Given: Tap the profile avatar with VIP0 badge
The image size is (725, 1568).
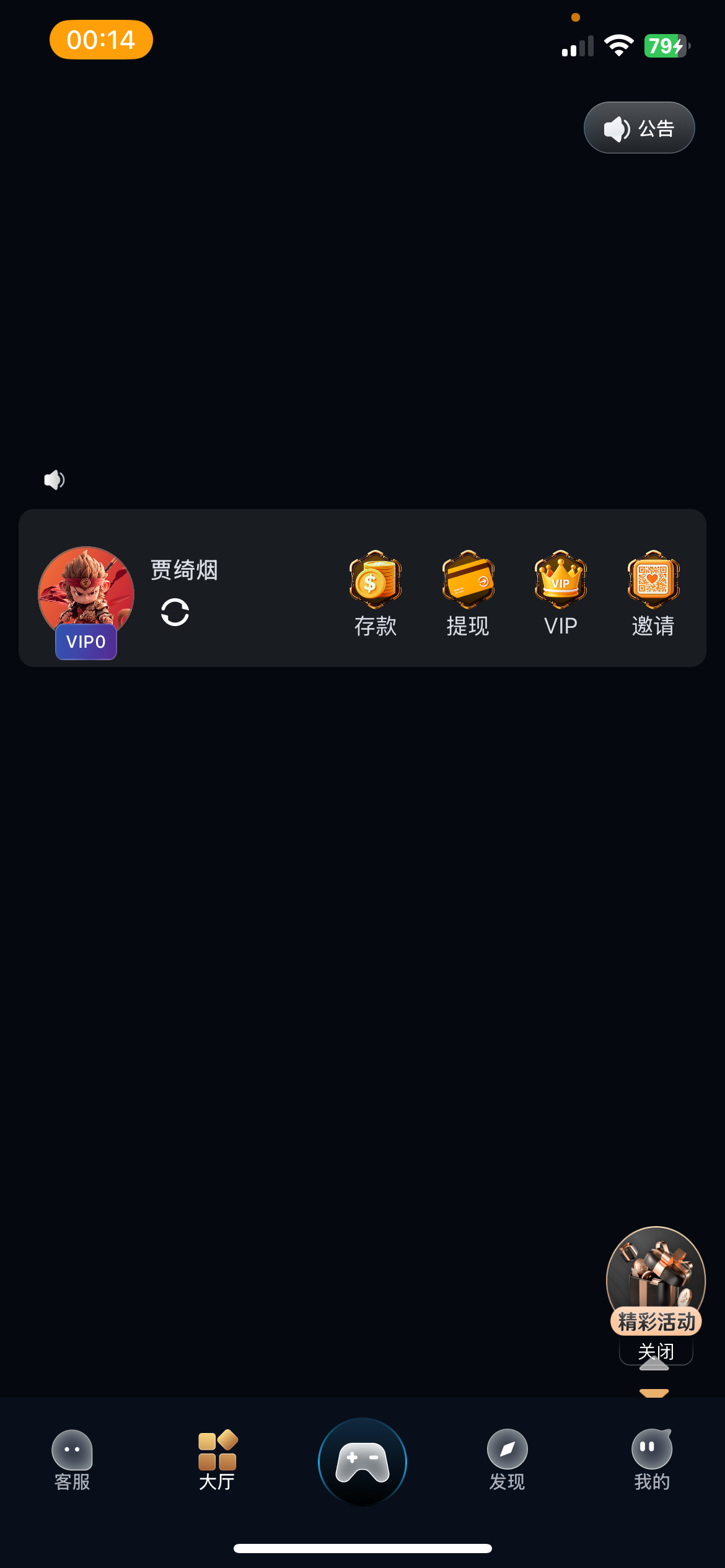Looking at the screenshot, I should click(86, 595).
